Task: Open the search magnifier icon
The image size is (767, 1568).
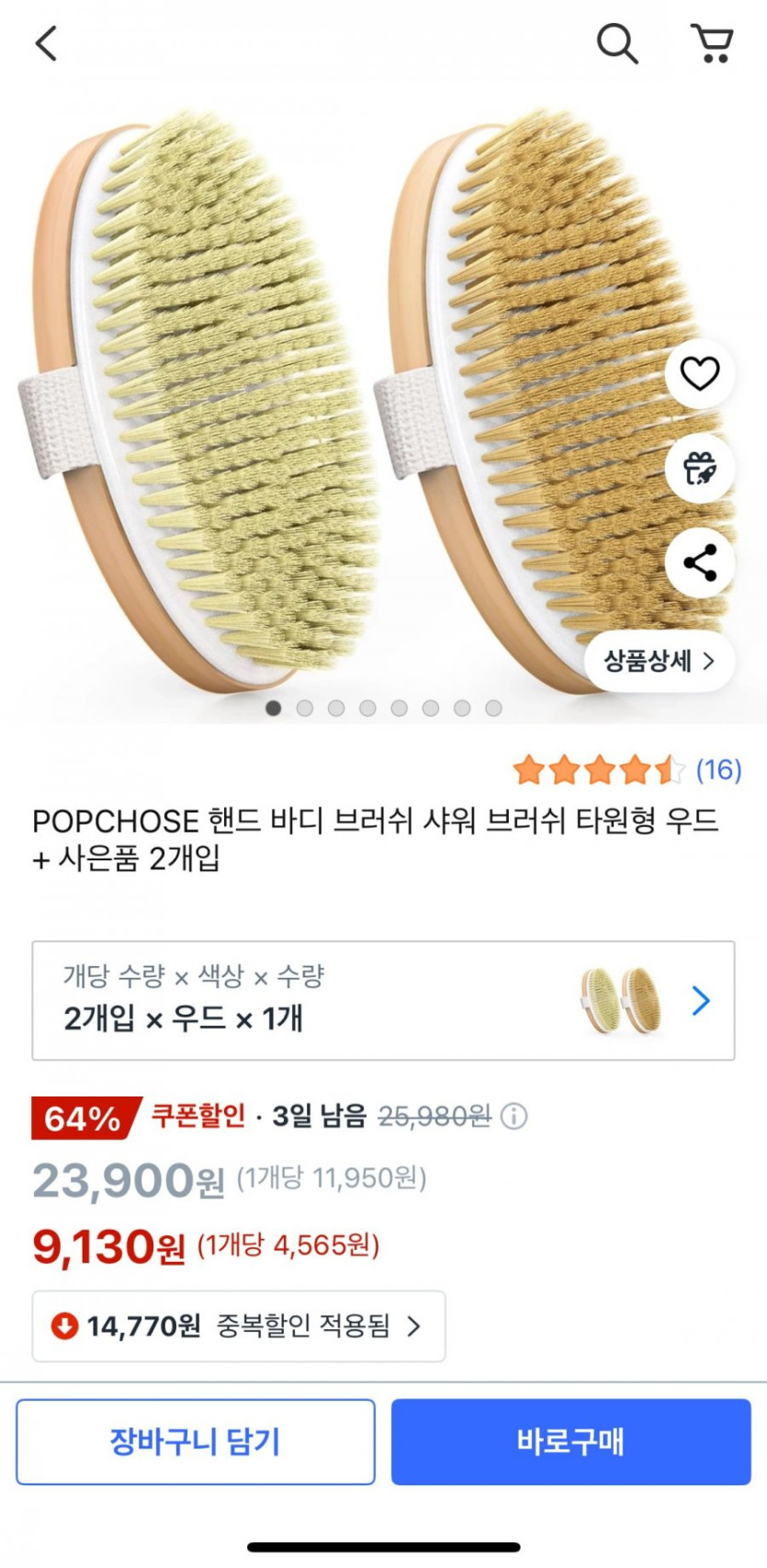Action: (x=616, y=43)
